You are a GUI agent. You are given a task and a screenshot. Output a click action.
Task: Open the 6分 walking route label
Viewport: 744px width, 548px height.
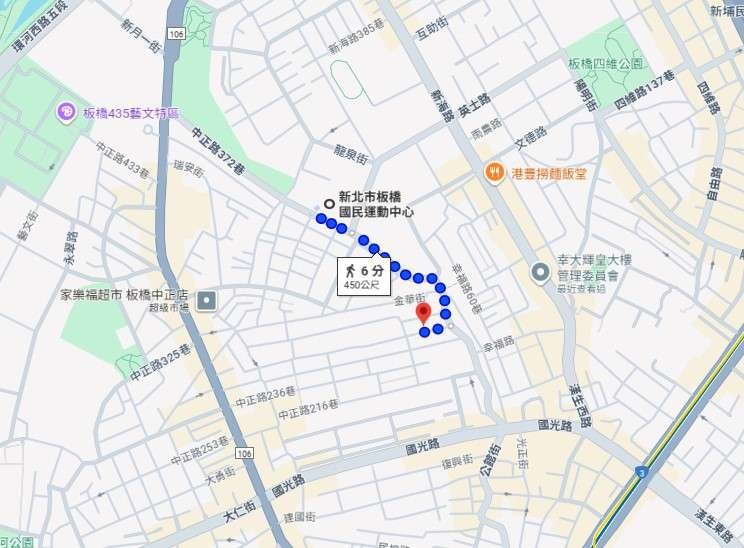pos(364,276)
